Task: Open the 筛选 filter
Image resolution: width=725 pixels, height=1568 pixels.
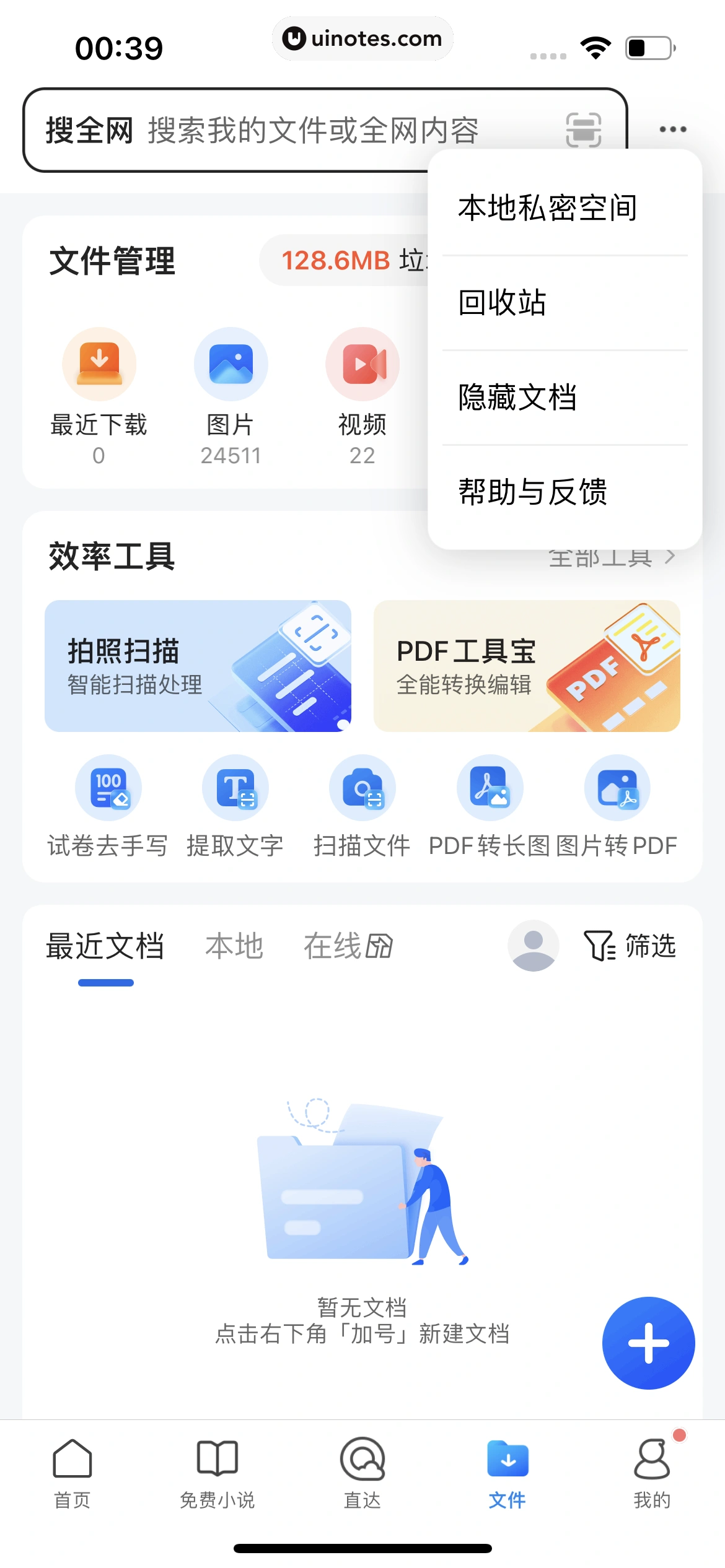Action: pyautogui.click(x=630, y=946)
